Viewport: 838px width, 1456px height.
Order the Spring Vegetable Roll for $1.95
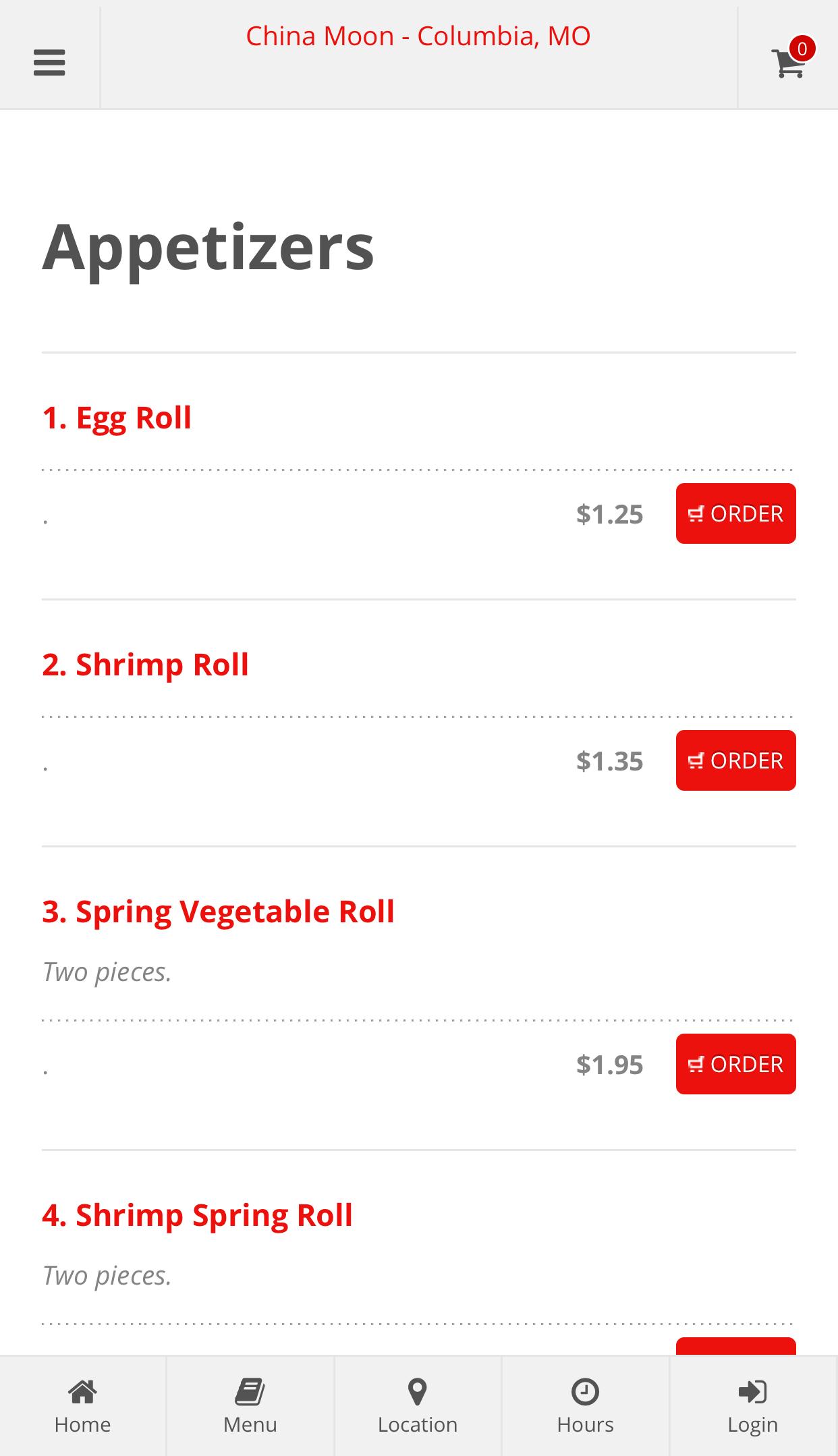(735, 1064)
